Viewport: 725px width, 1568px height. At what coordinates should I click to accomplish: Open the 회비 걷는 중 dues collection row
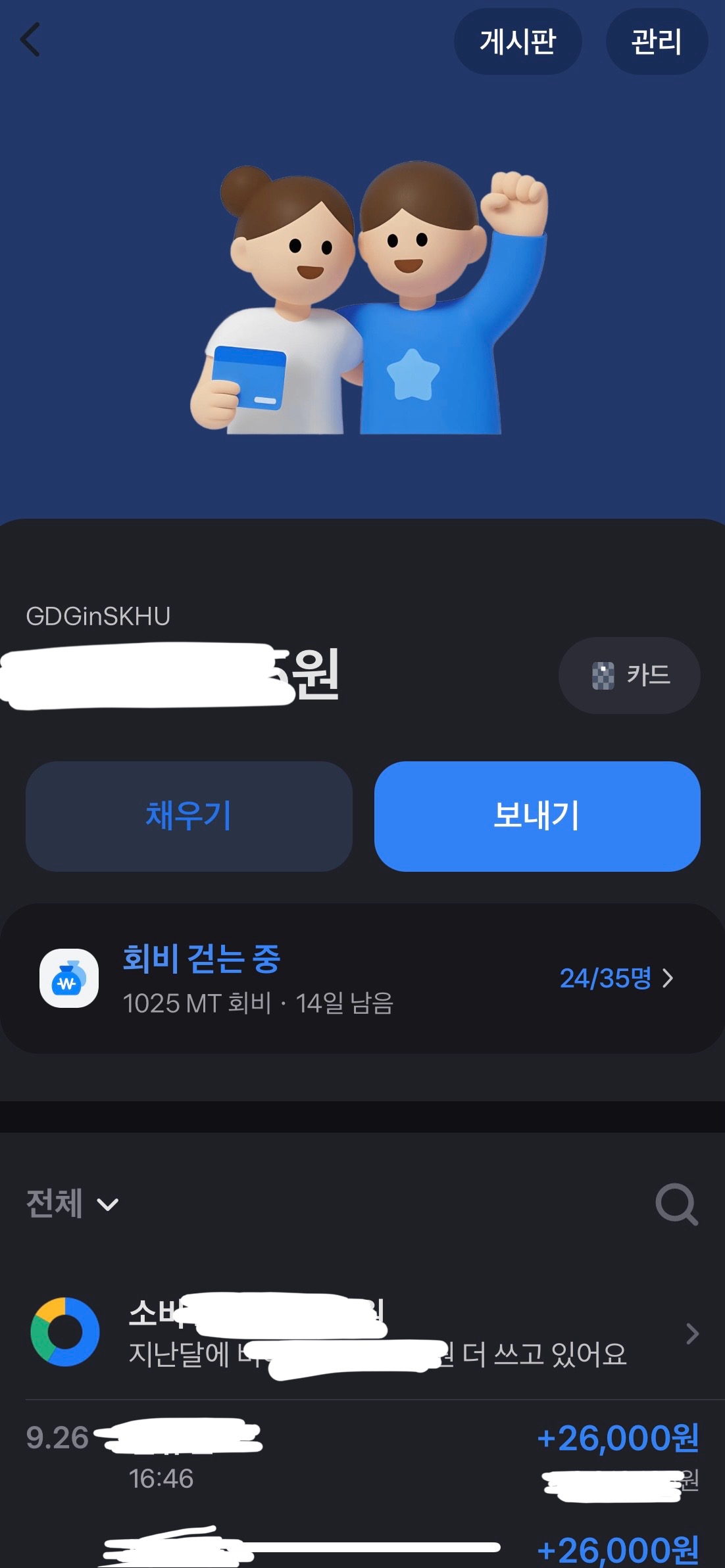[362, 978]
